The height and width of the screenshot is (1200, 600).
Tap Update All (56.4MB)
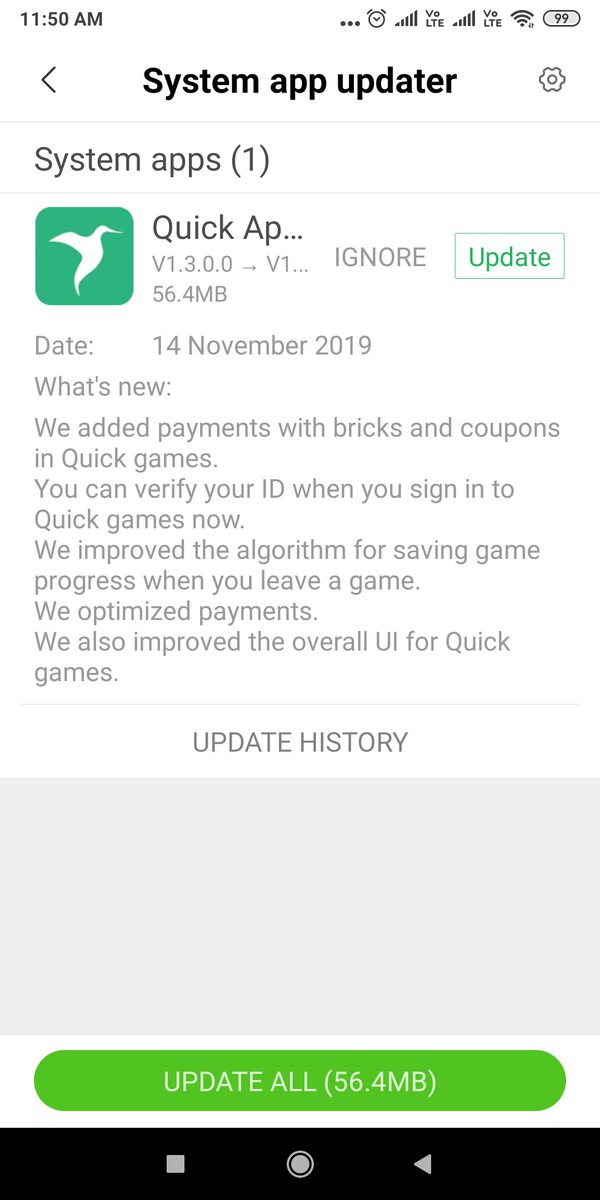(x=300, y=1081)
